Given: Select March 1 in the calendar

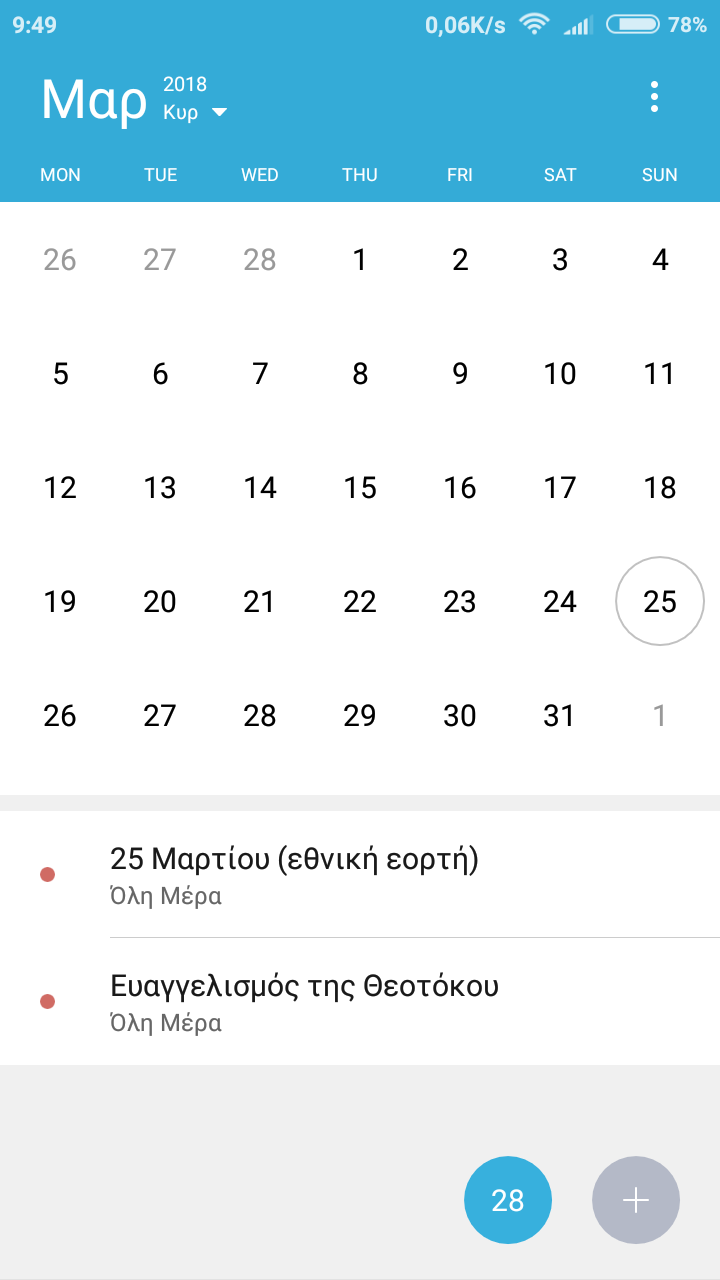Looking at the screenshot, I should tap(360, 260).
